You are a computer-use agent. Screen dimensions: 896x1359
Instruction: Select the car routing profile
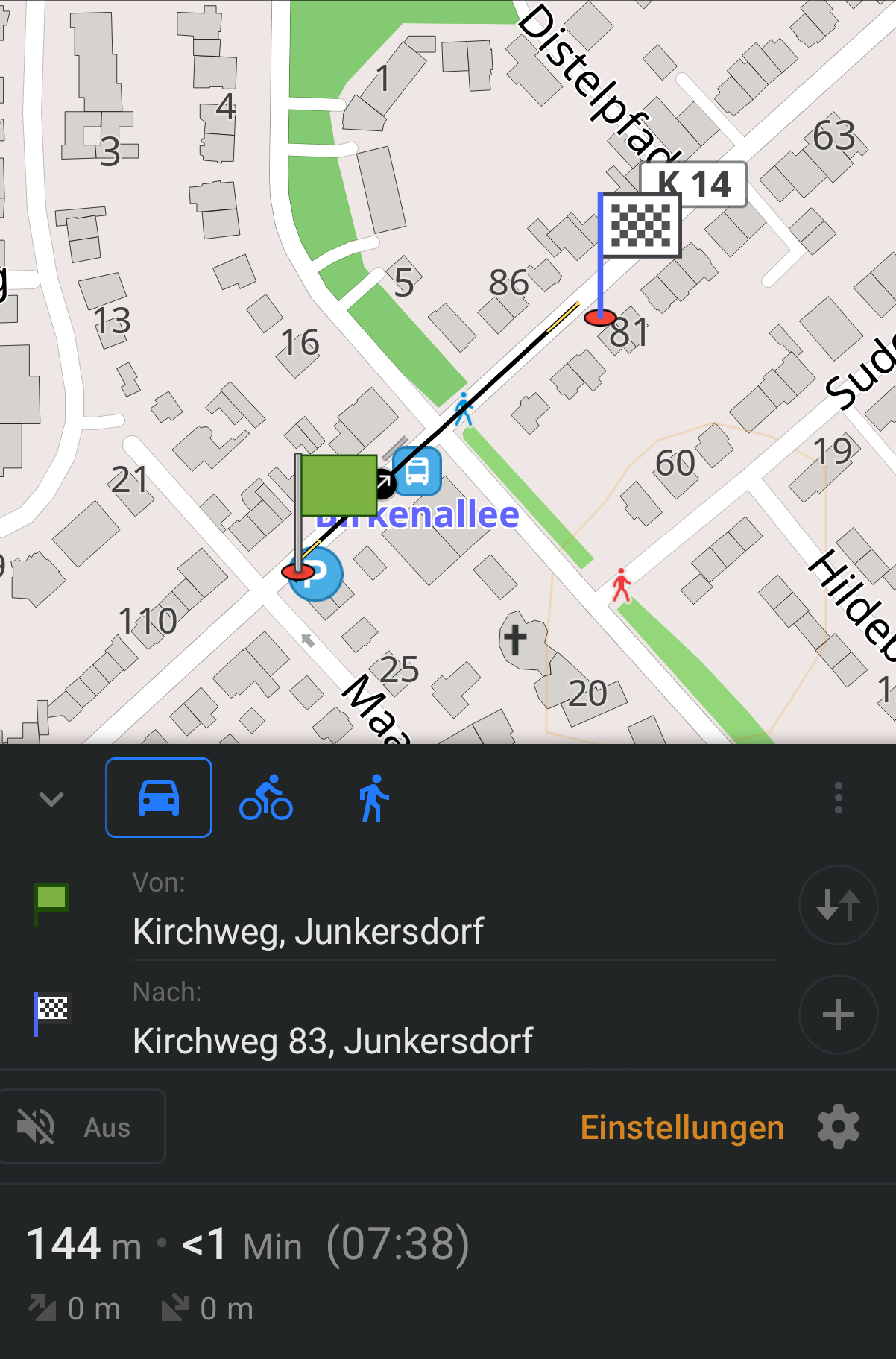point(159,798)
